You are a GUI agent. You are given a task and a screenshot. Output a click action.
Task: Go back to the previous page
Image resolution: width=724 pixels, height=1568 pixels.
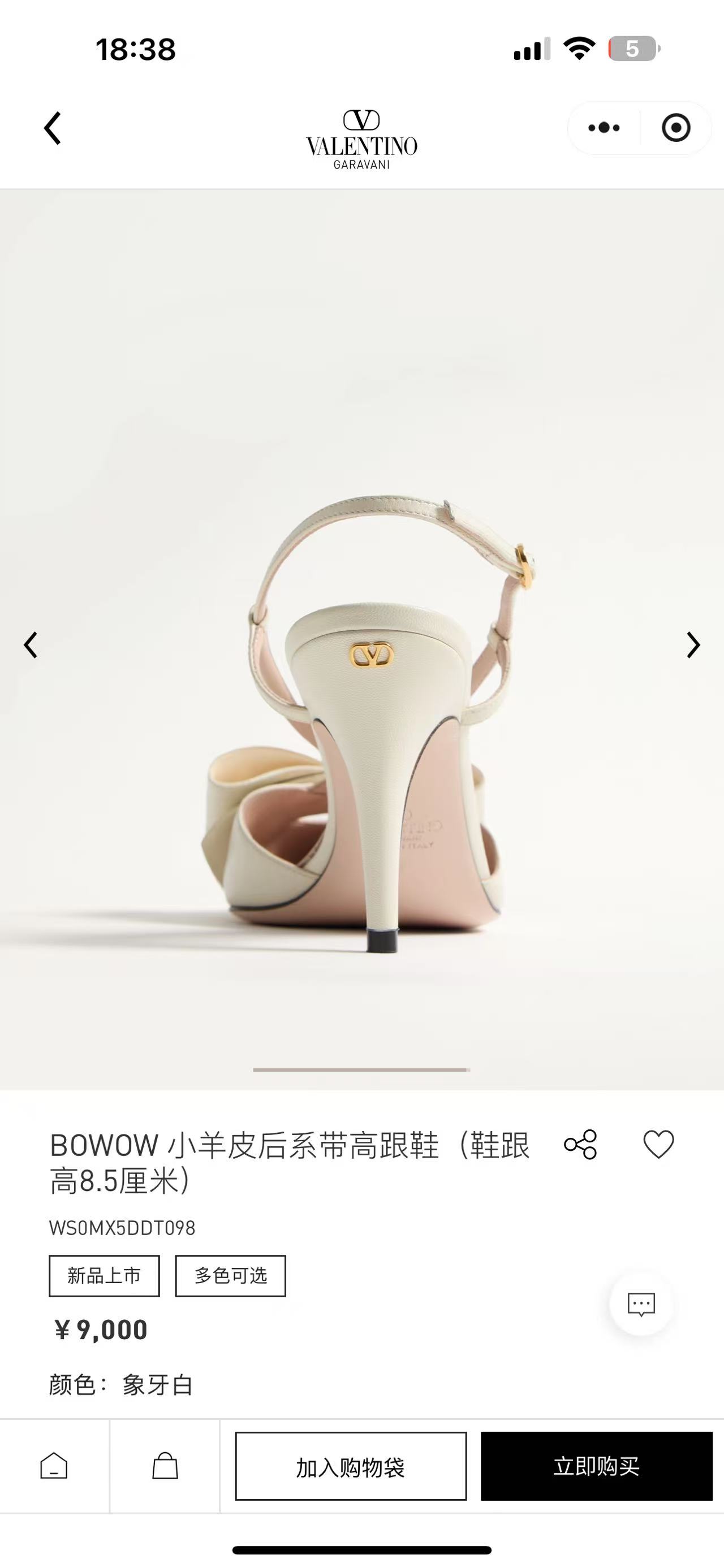coord(53,128)
